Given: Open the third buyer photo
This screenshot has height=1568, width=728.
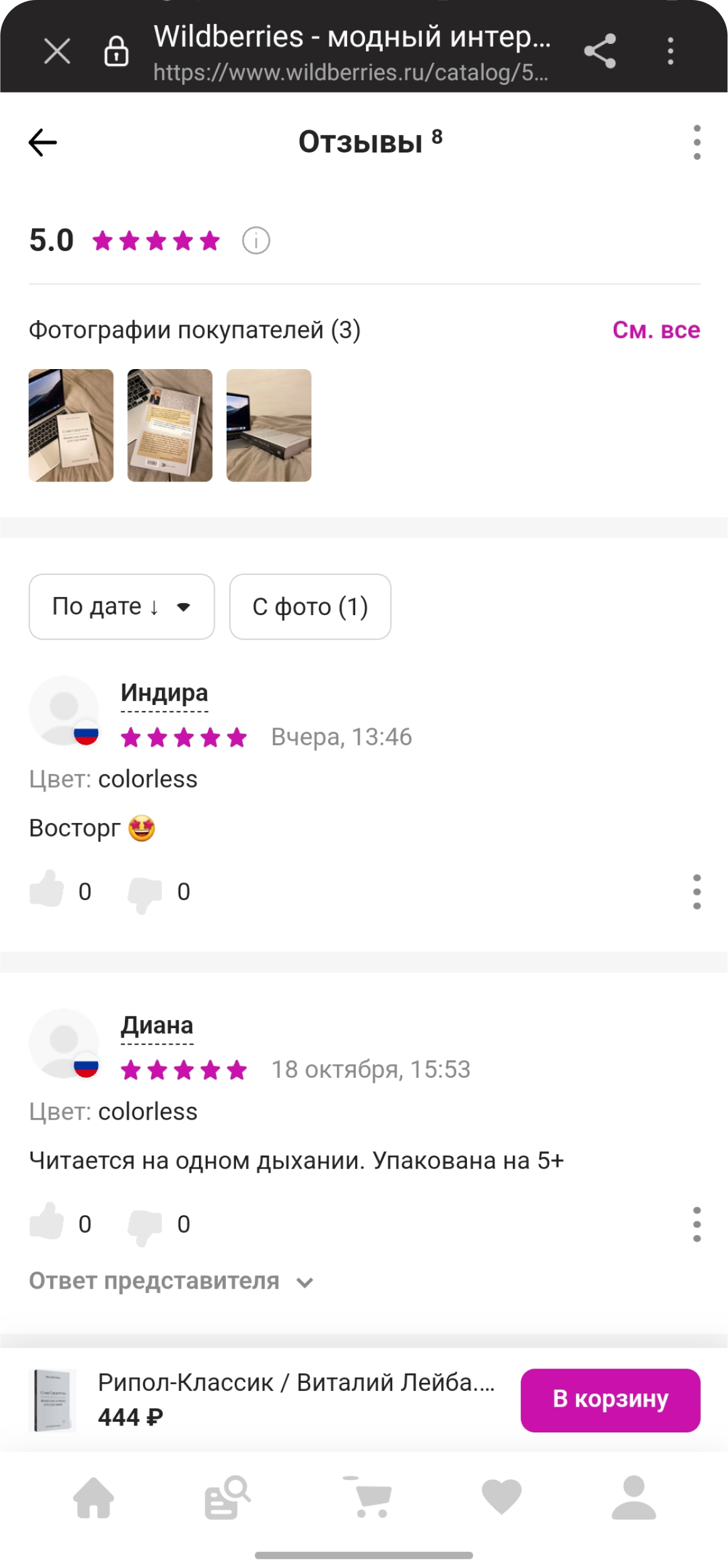Looking at the screenshot, I should [x=269, y=425].
